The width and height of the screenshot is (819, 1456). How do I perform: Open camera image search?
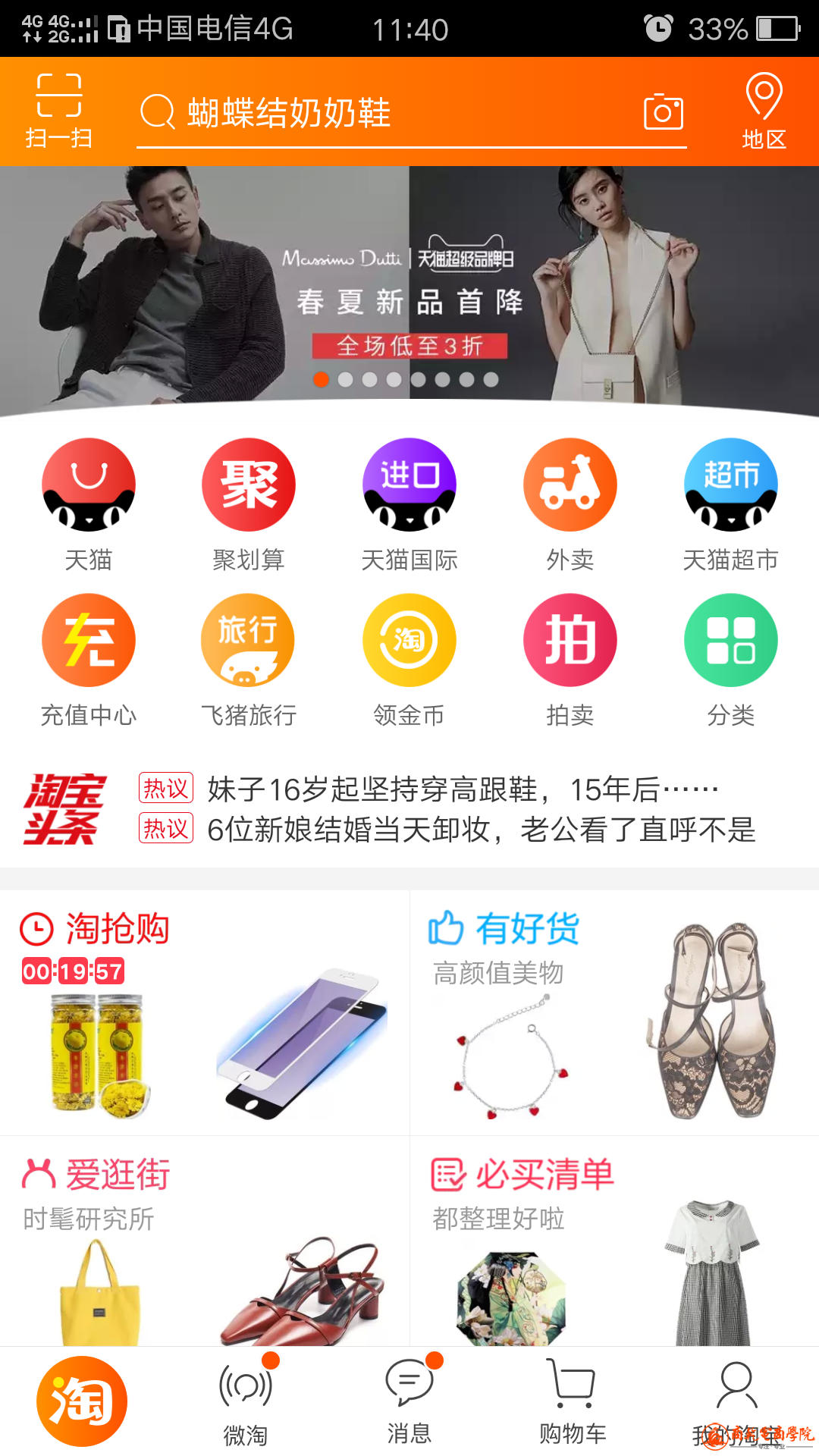coord(663,113)
